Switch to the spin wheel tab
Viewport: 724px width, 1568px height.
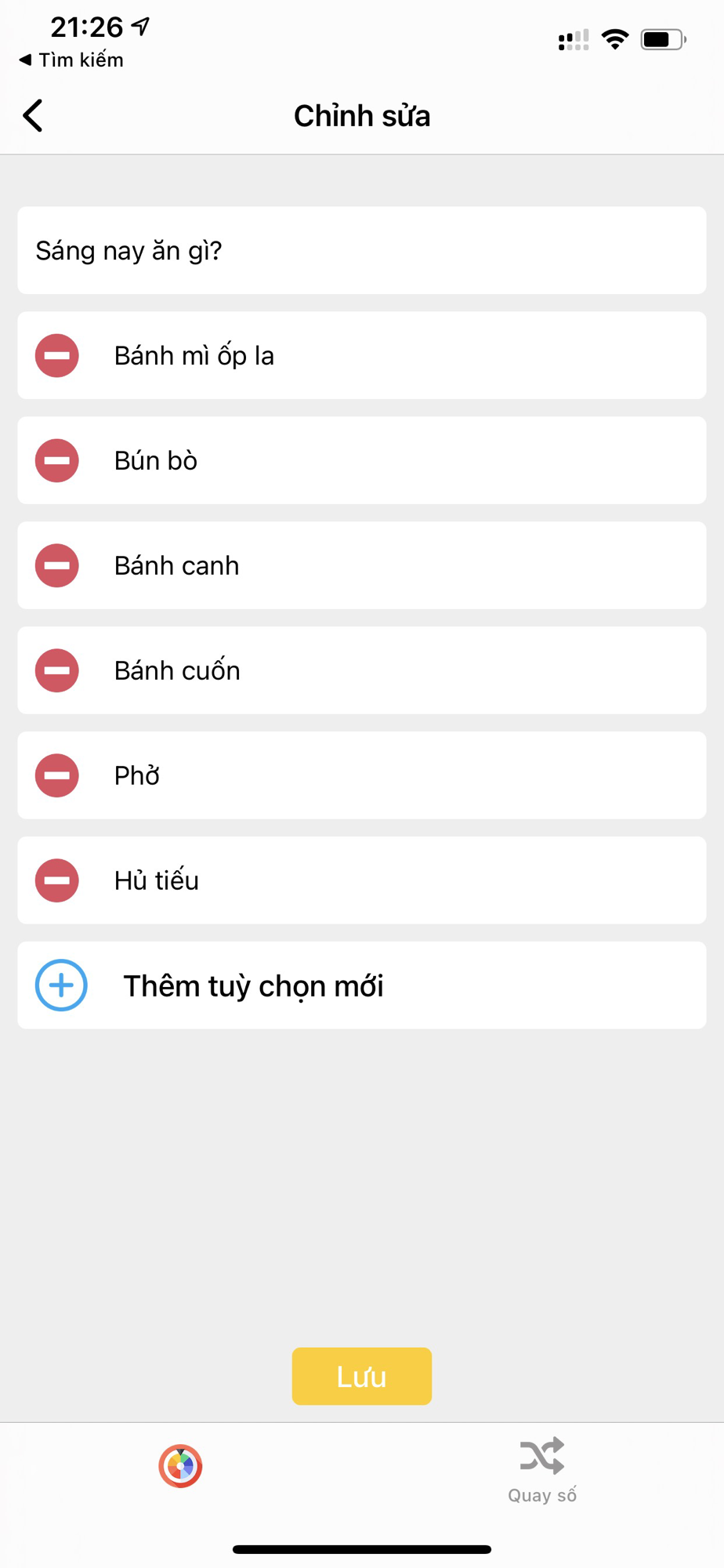tap(181, 1466)
